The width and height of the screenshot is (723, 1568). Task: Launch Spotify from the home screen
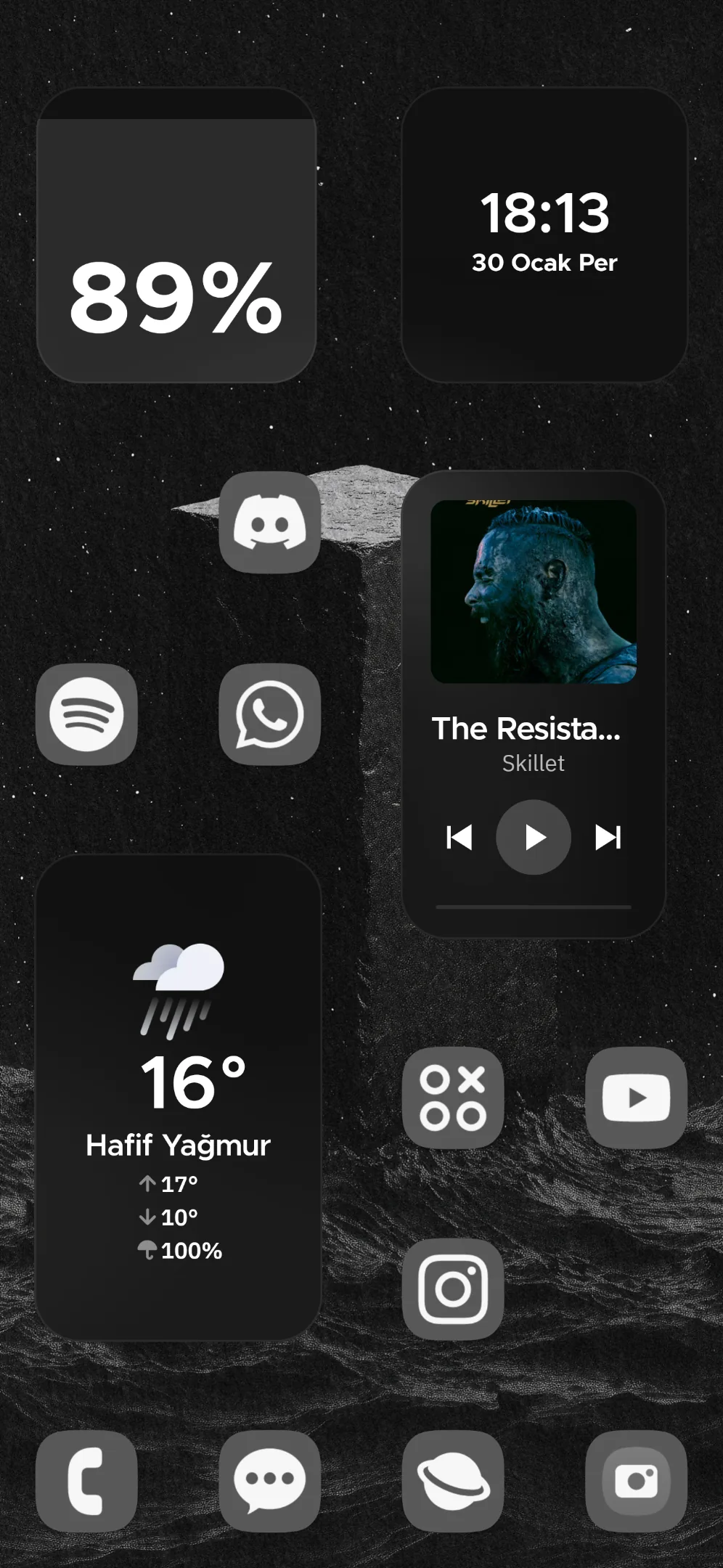[x=86, y=714]
